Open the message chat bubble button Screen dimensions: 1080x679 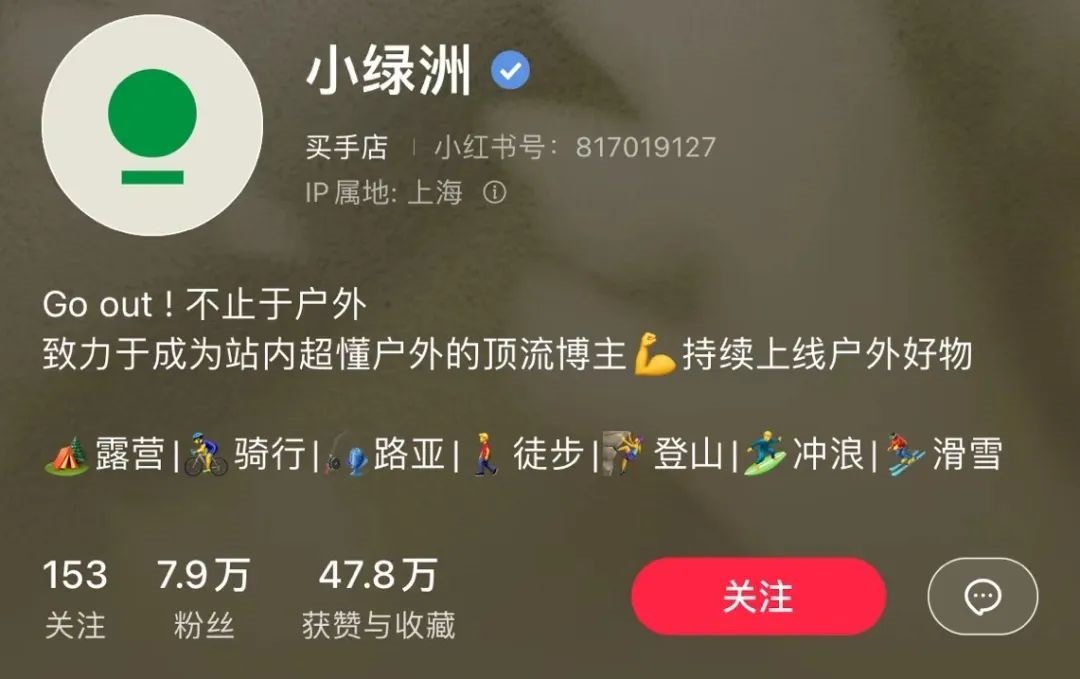tap(982, 597)
